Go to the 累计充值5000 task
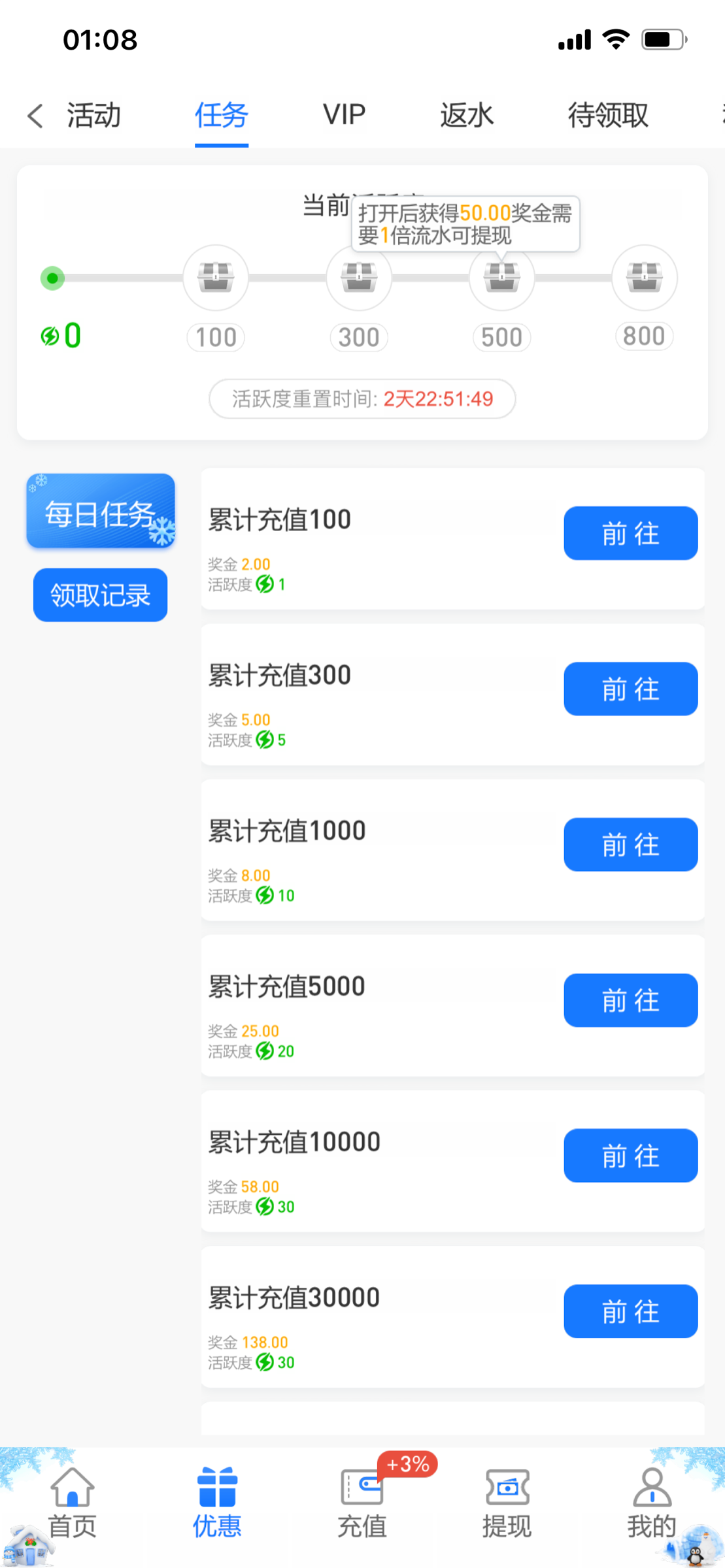The image size is (725, 1568). (x=630, y=1000)
